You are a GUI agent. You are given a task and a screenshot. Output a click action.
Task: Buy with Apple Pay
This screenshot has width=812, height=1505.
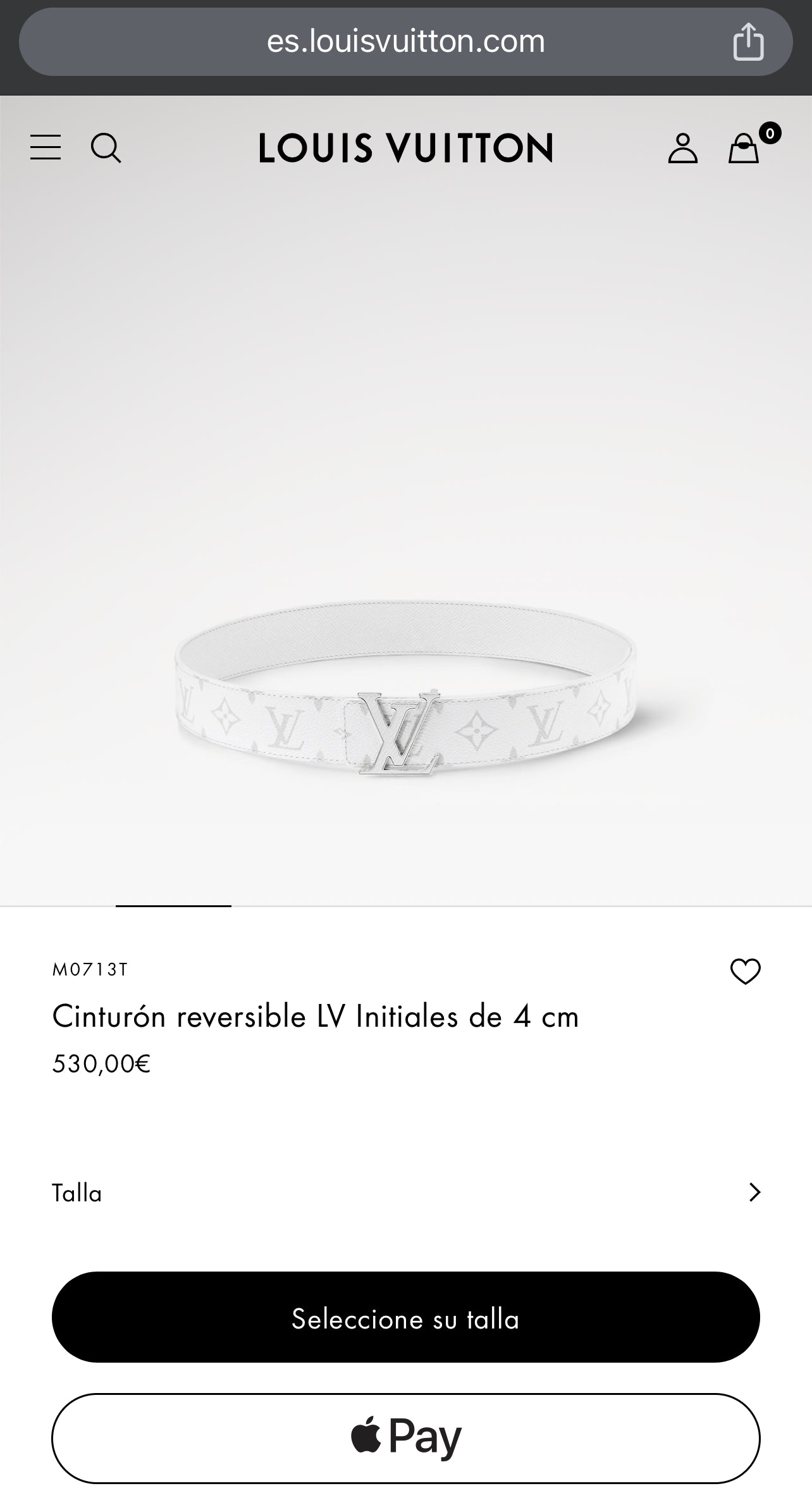[x=405, y=1437]
